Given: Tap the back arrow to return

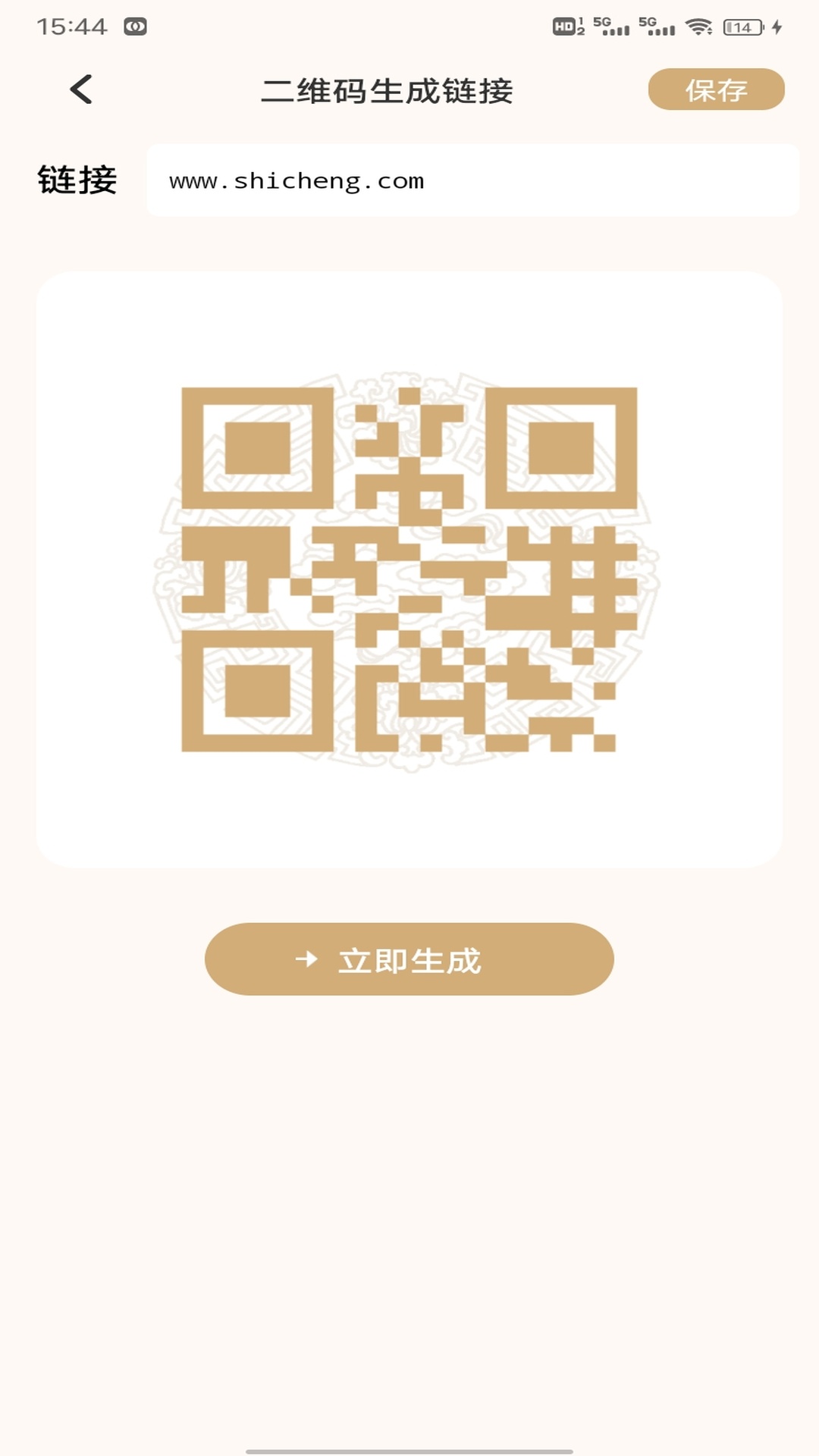Looking at the screenshot, I should click(x=81, y=89).
